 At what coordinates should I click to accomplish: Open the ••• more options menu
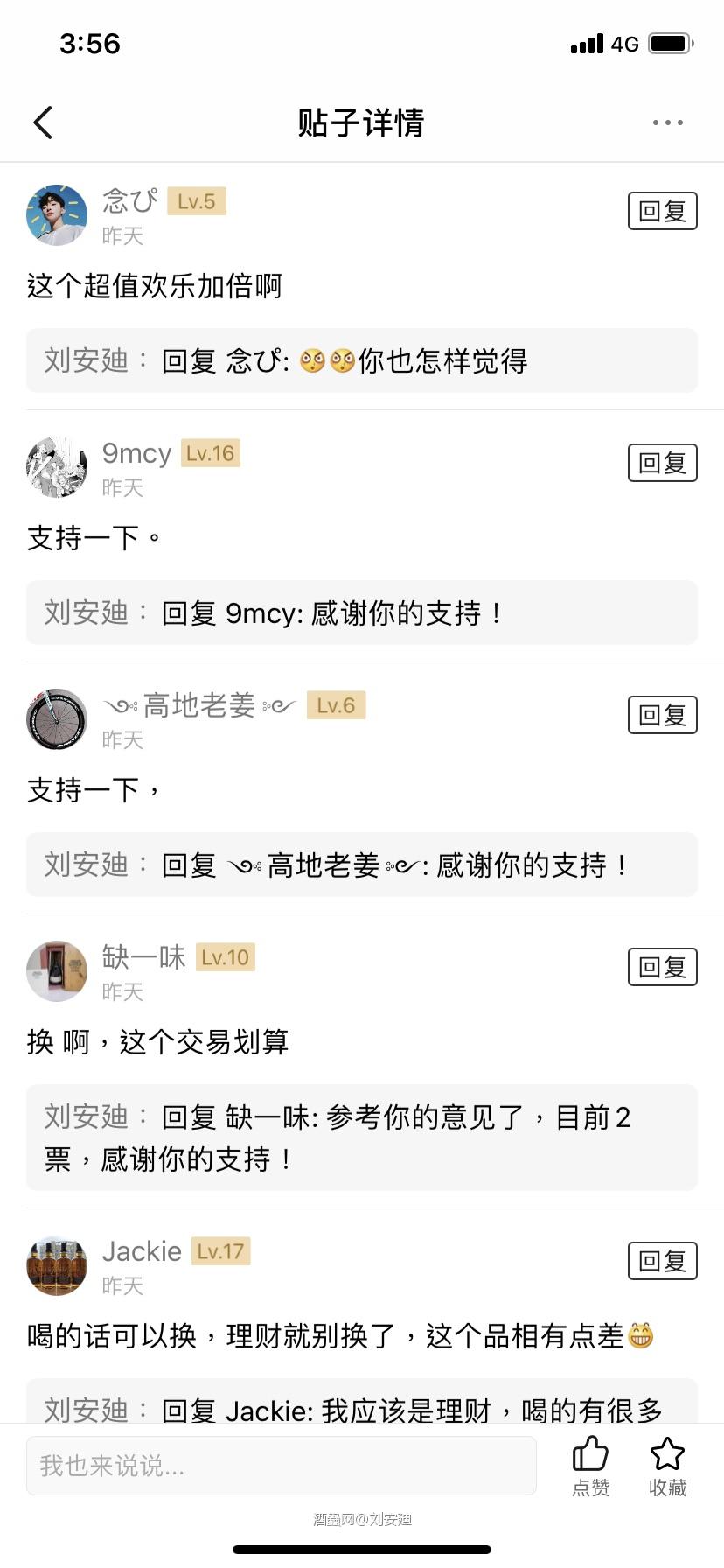tap(667, 122)
